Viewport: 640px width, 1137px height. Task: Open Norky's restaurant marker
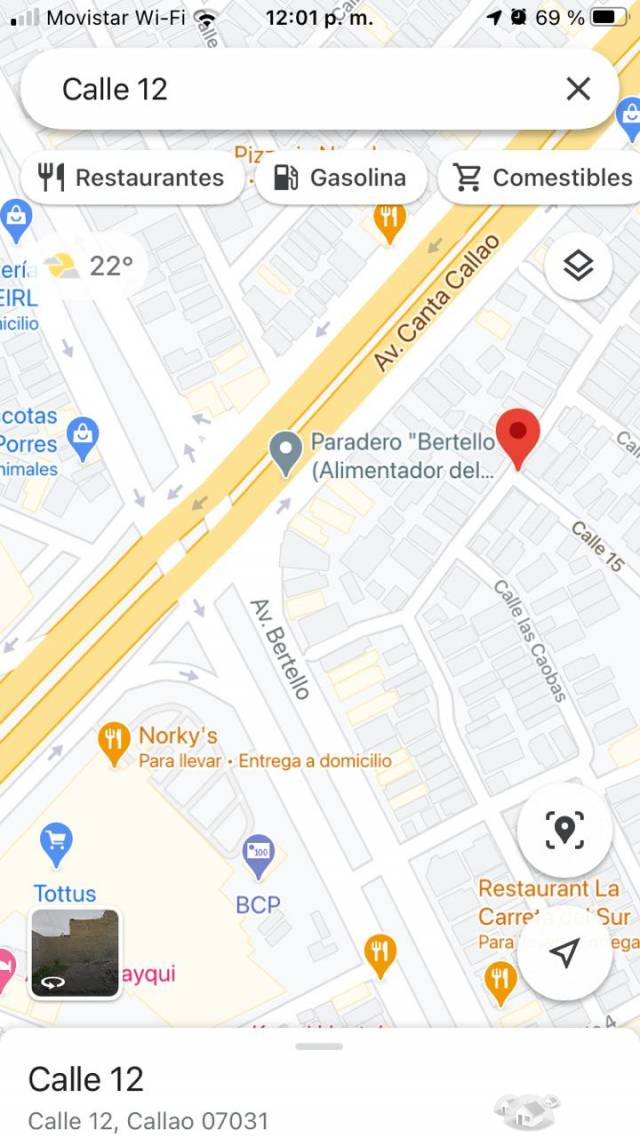point(116,740)
